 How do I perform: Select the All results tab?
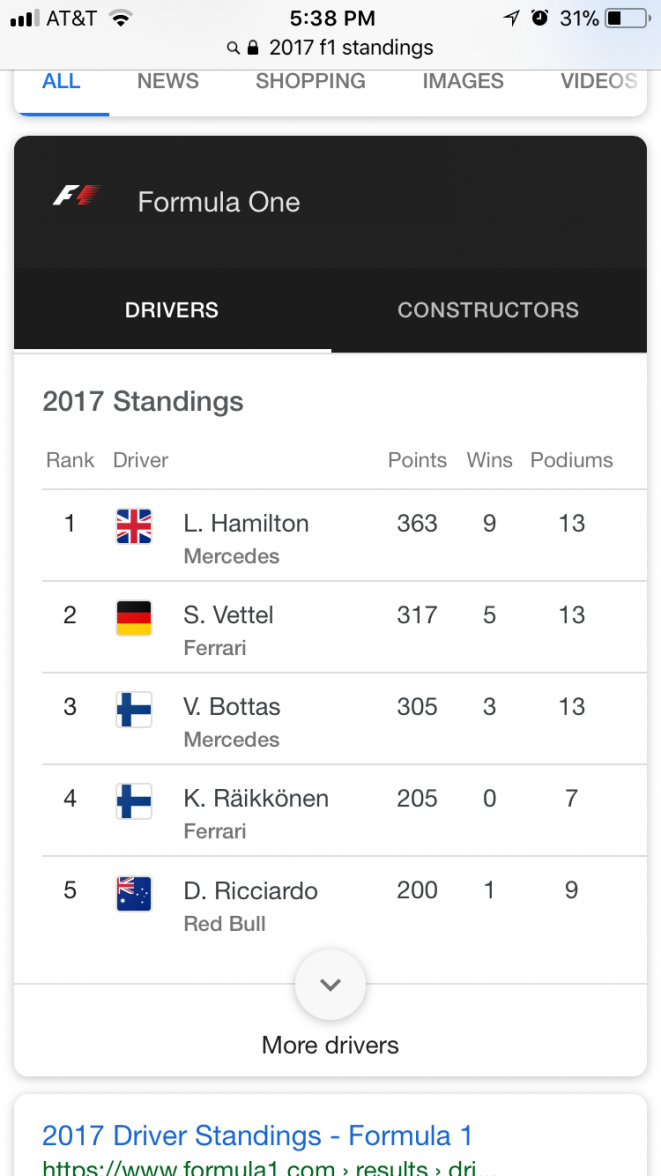click(x=61, y=82)
